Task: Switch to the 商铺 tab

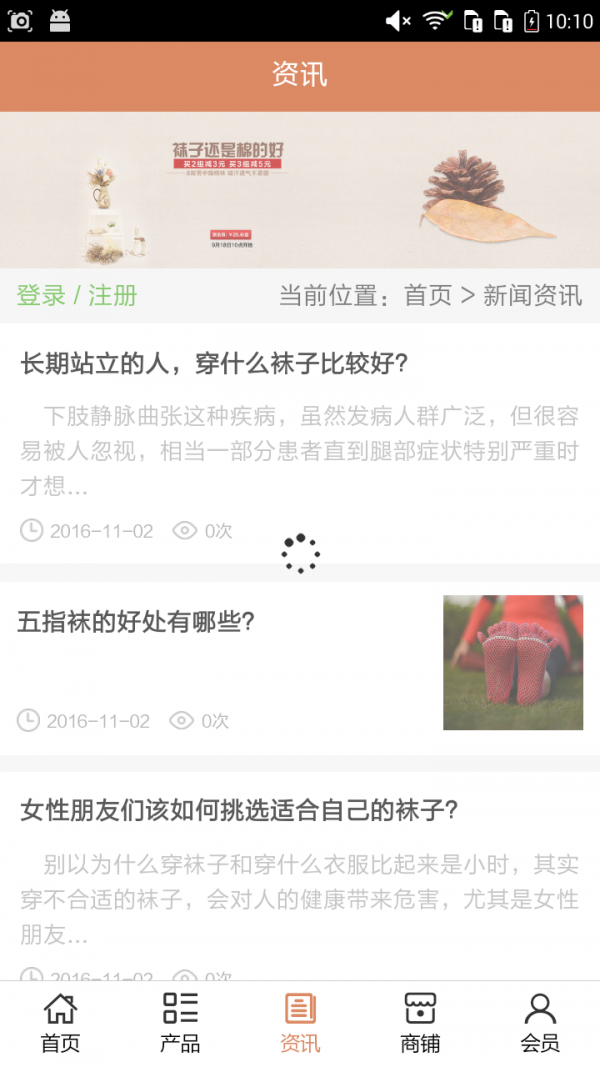Action: [420, 1024]
